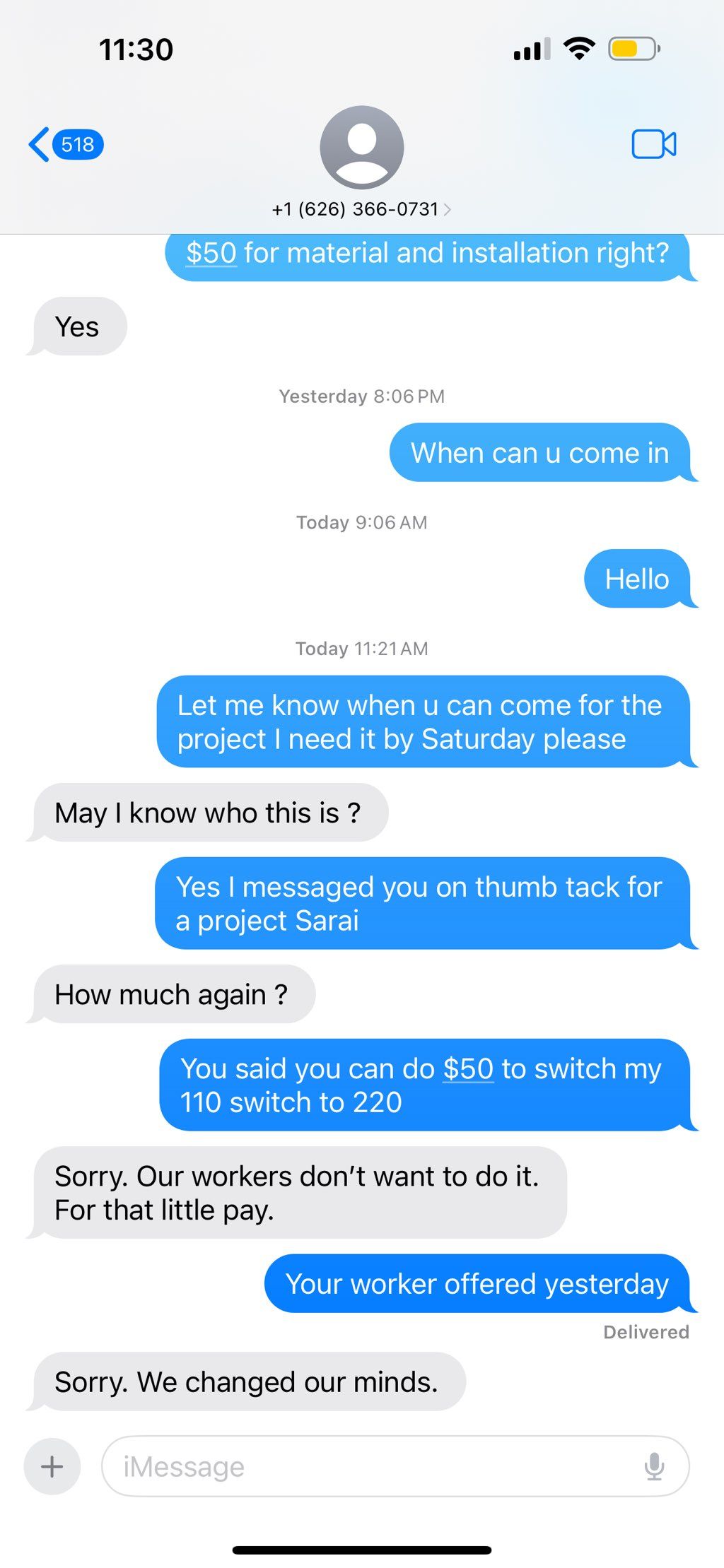Go back to the messages list

66,144
